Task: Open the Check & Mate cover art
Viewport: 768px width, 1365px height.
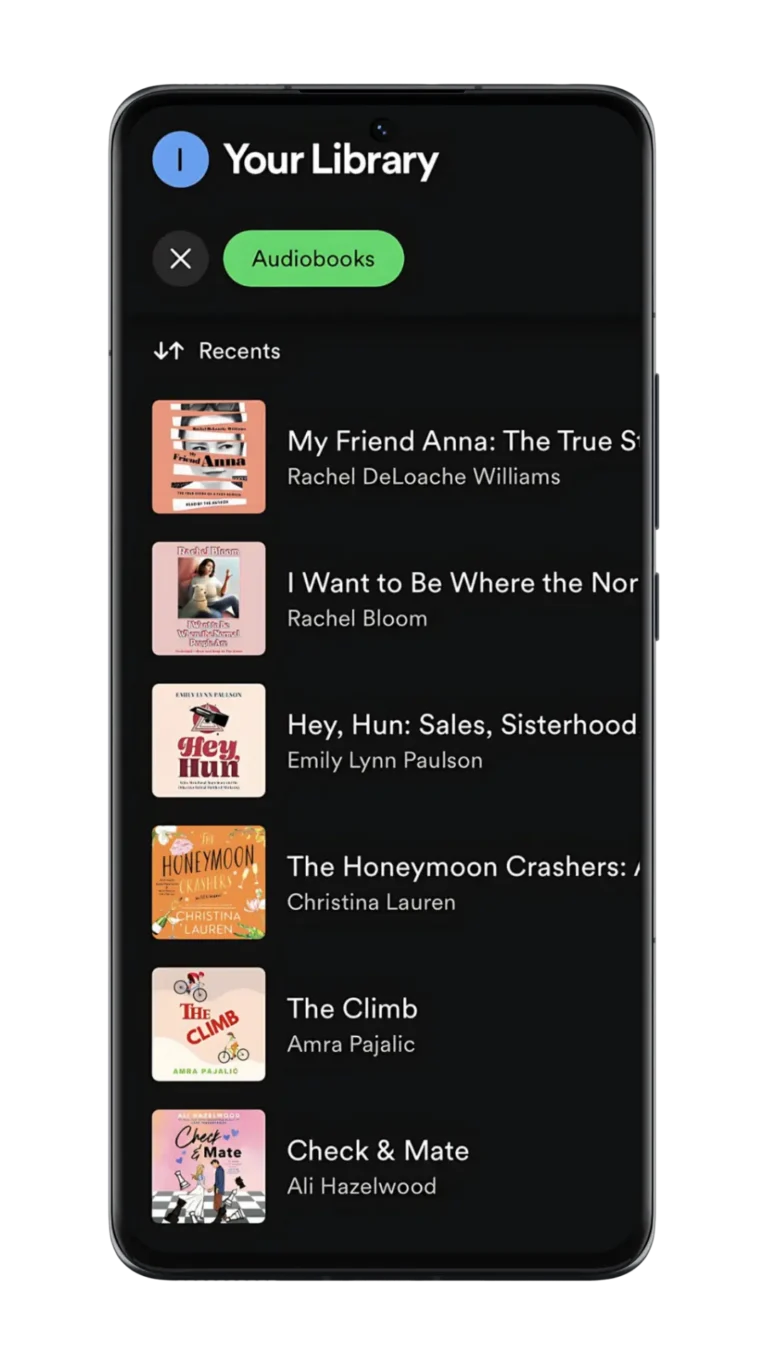Action: point(208,1165)
